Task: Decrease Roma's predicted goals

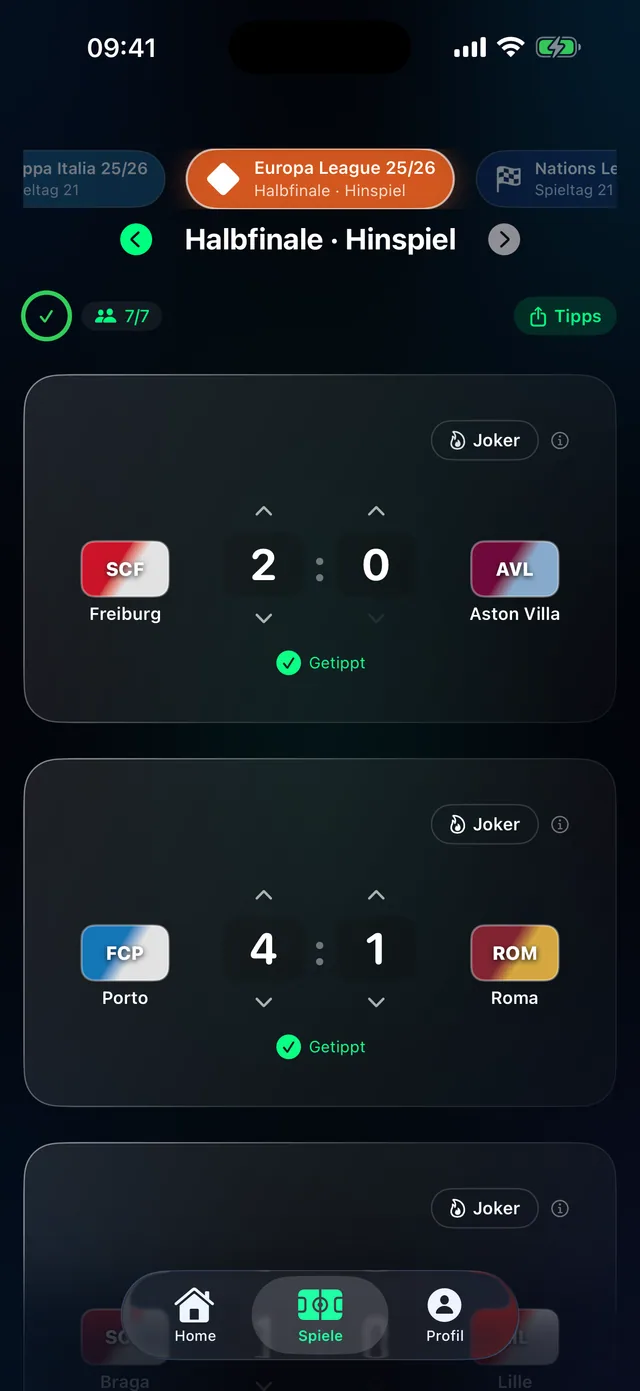Action: (376, 1002)
